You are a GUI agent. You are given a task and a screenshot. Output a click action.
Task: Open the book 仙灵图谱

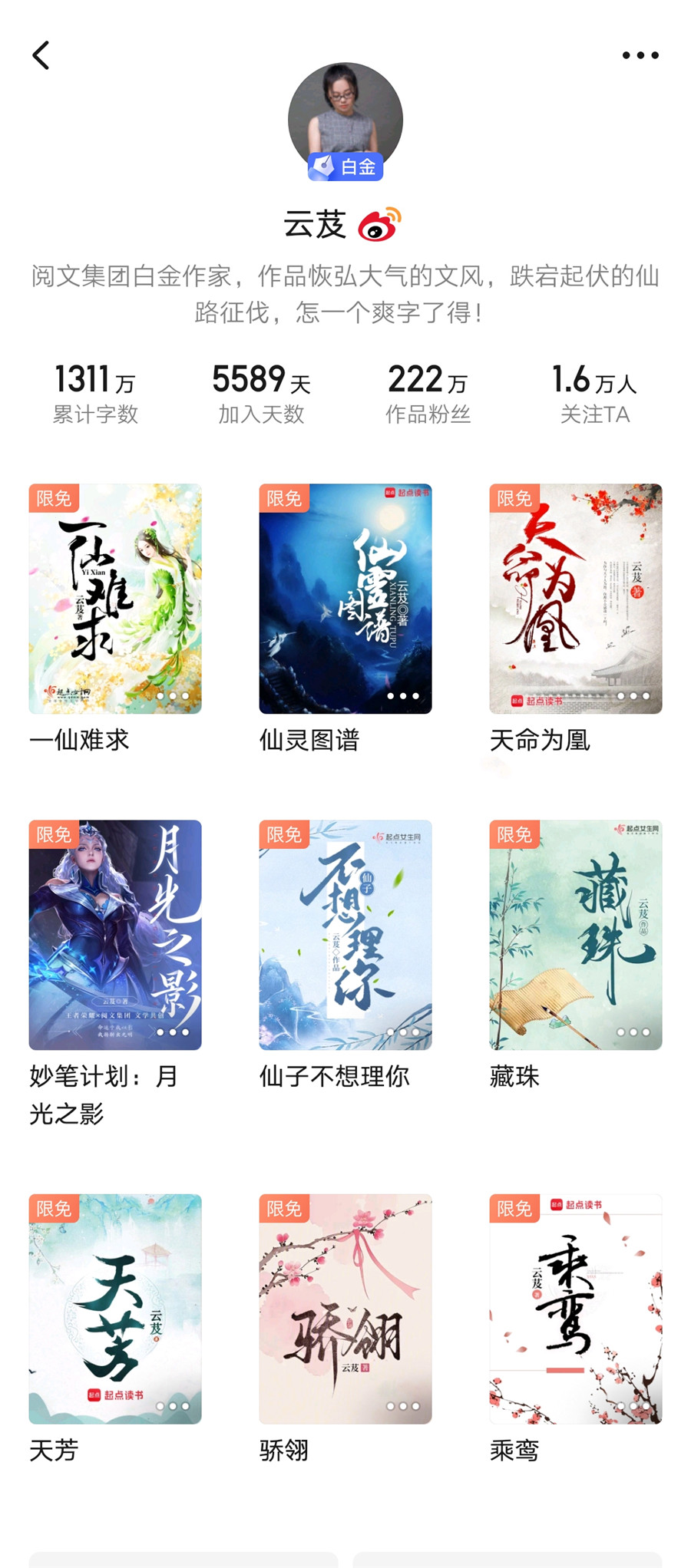point(345,599)
